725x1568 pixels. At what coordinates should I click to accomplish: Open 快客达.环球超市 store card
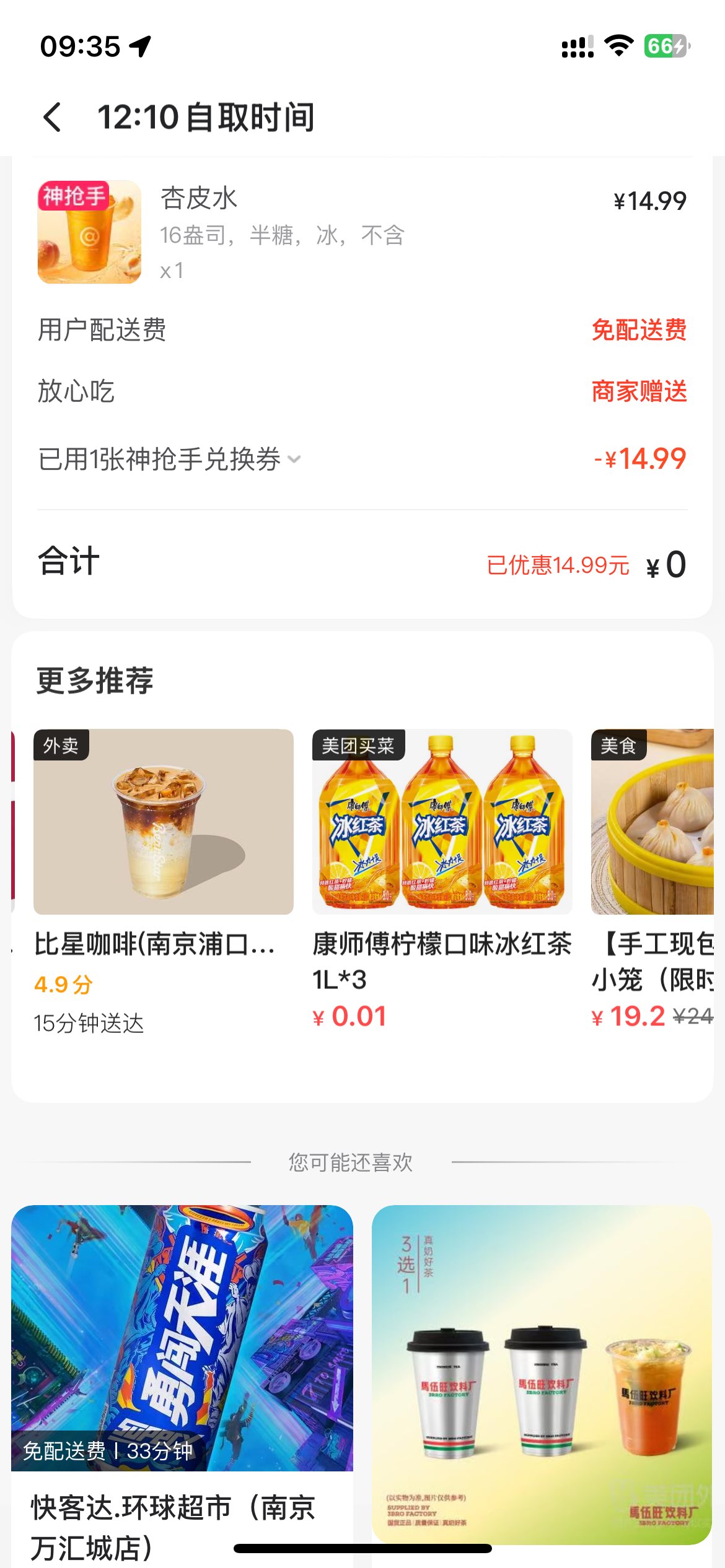(x=182, y=1362)
